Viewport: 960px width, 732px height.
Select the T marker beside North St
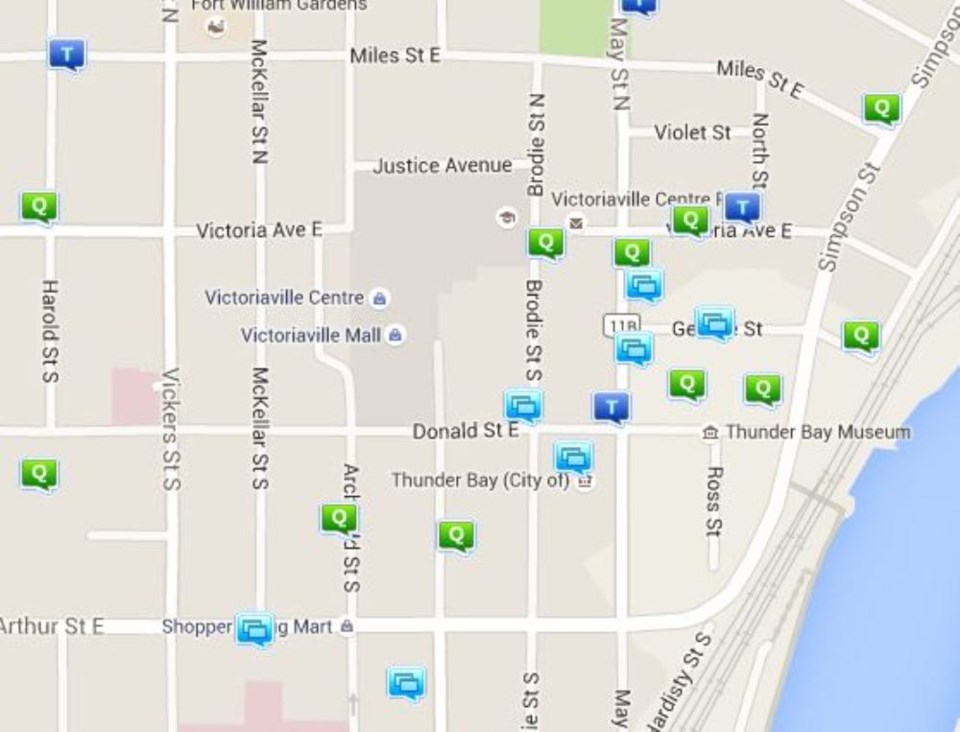pos(741,207)
